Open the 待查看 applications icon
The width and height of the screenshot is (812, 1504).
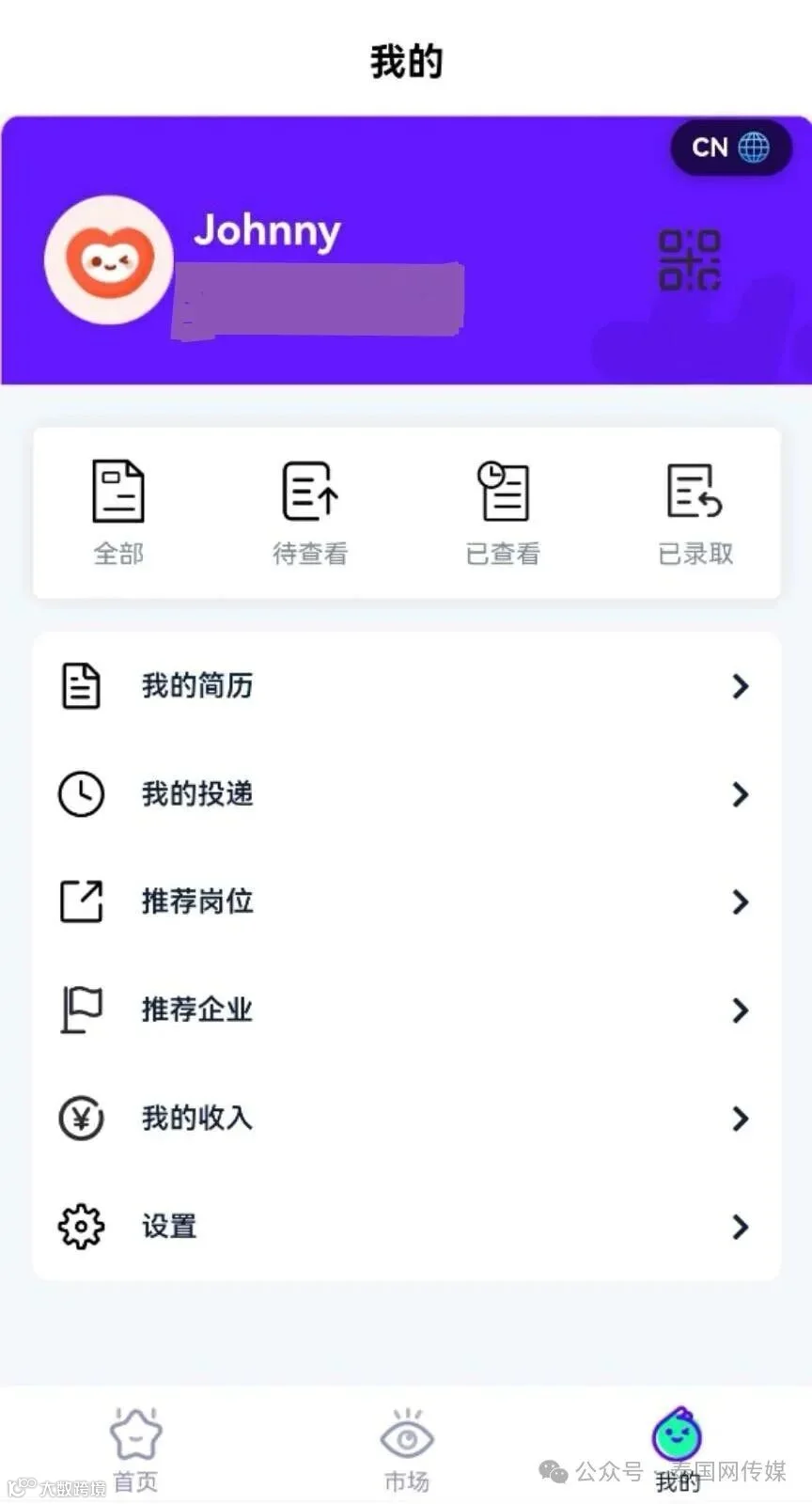309,489
